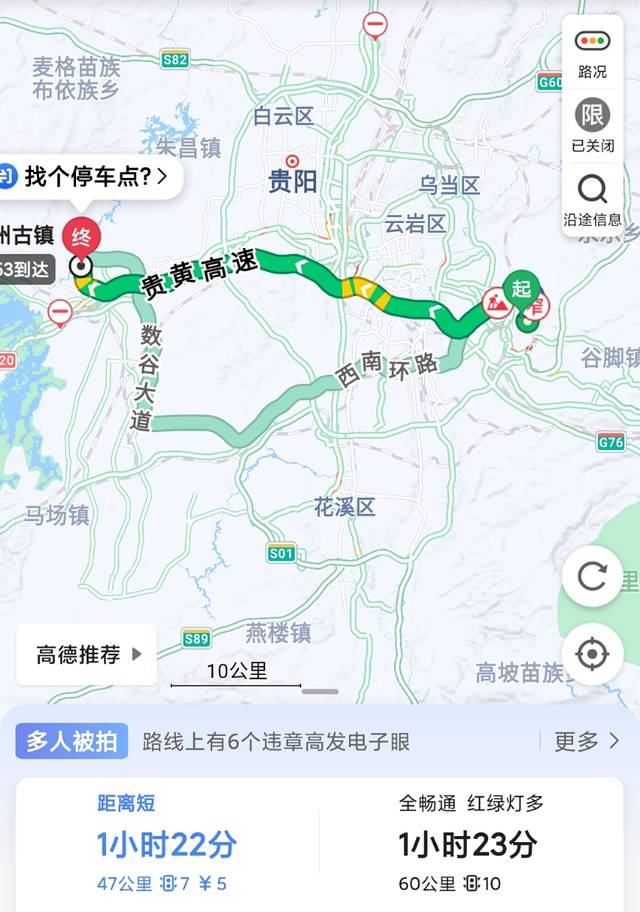The image size is (640, 912).
Task: Tap the green 起 start marker
Action: [x=520, y=287]
